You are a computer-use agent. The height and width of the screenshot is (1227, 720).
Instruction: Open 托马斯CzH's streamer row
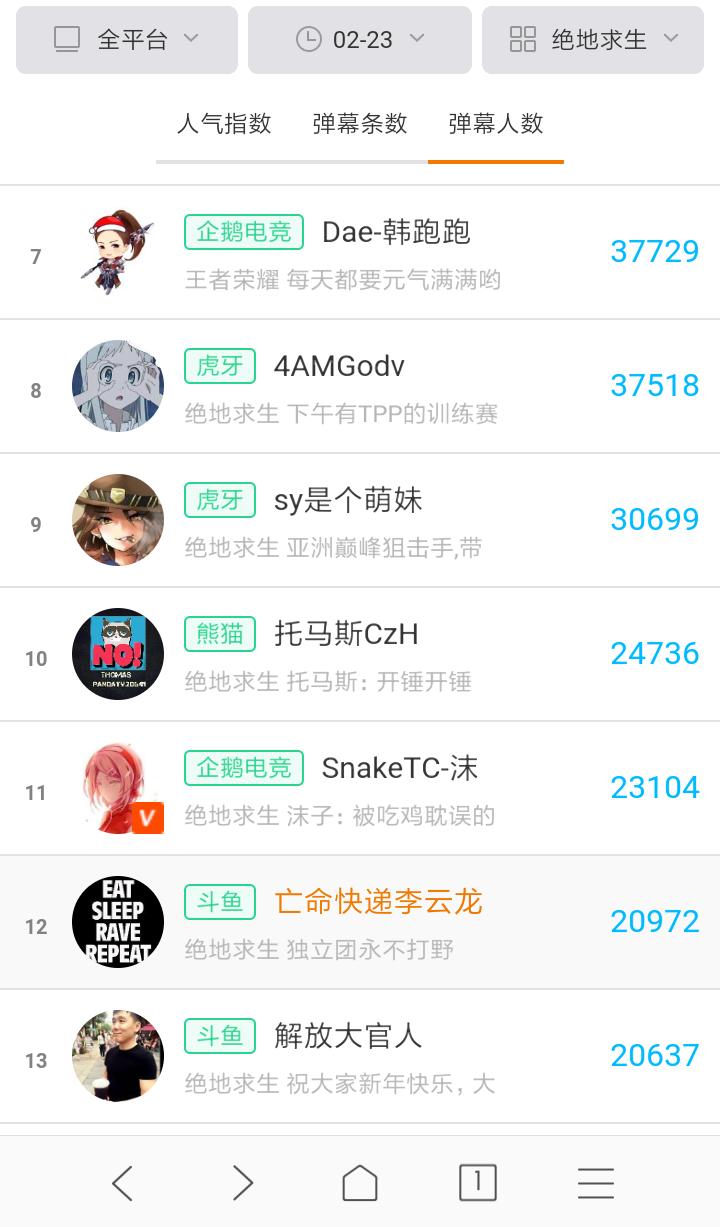coord(346,634)
